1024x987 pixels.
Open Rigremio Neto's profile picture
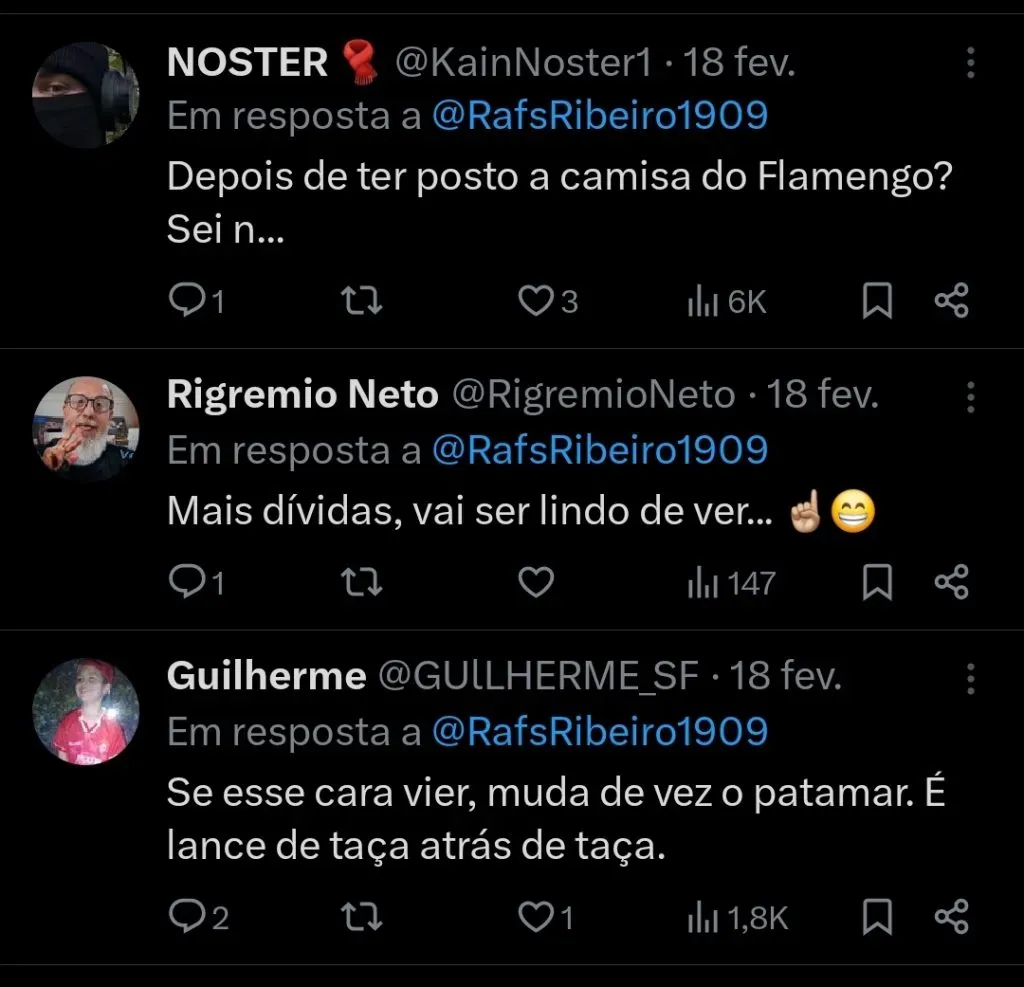tap(86, 426)
